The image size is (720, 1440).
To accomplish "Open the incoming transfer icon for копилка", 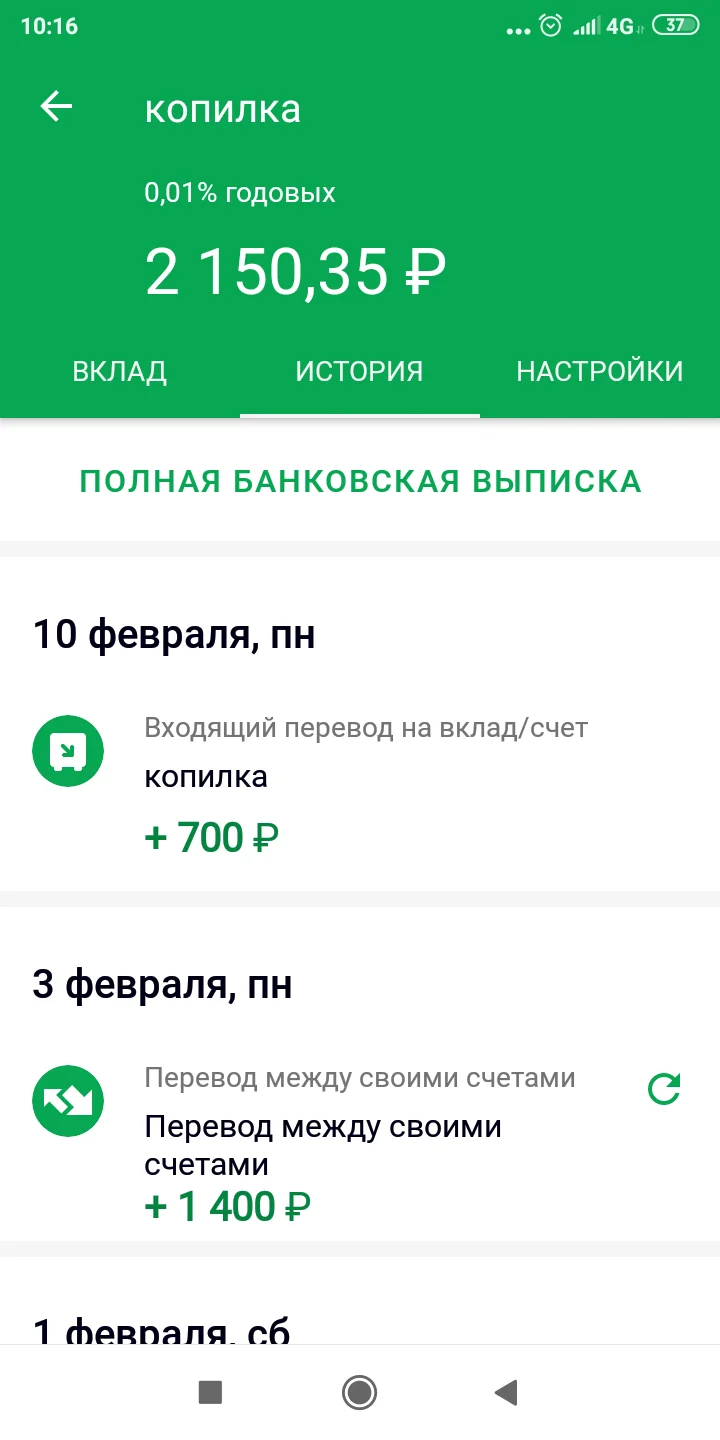I will (x=68, y=751).
